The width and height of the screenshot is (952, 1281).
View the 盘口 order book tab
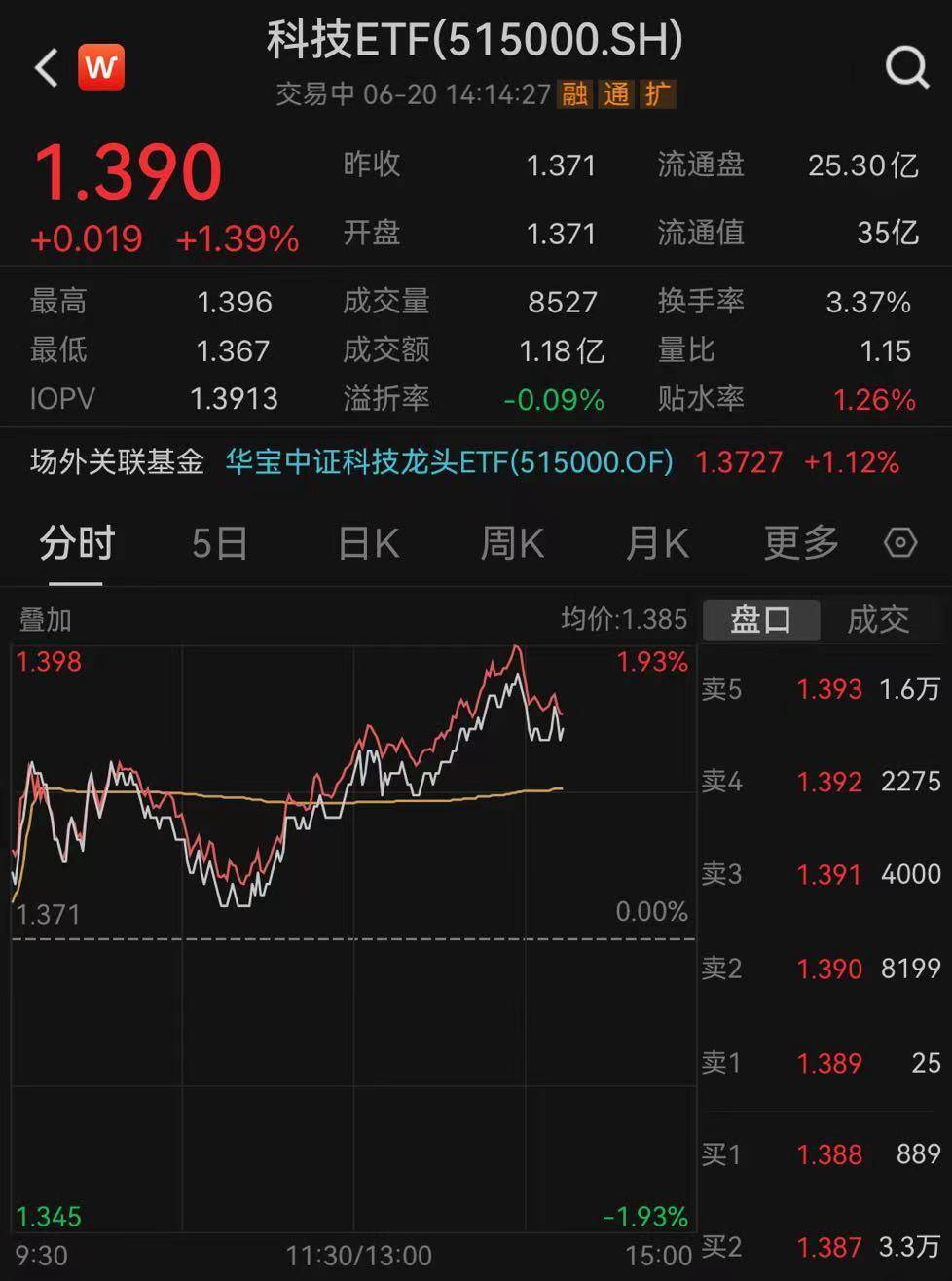760,619
